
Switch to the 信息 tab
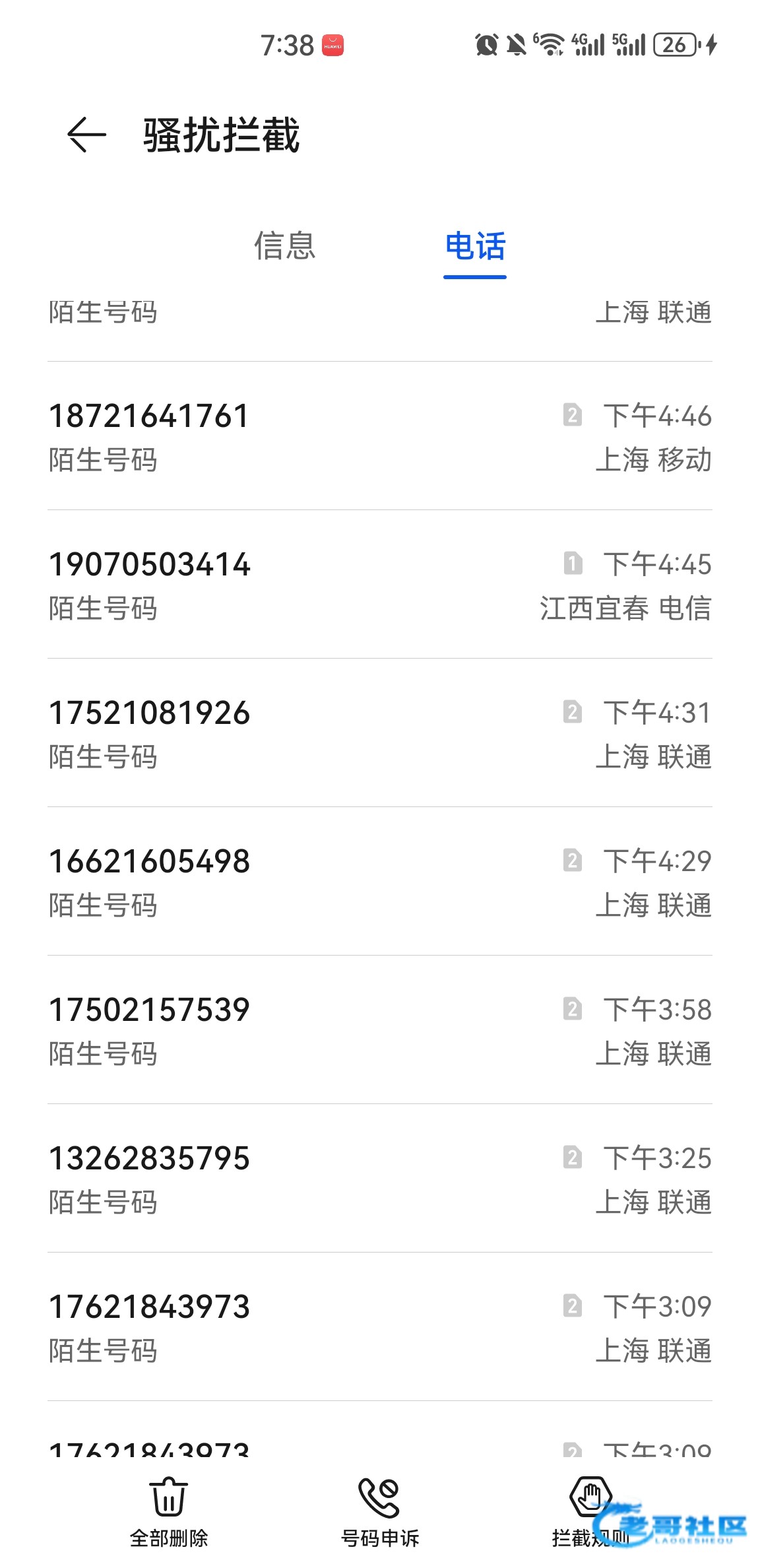285,246
